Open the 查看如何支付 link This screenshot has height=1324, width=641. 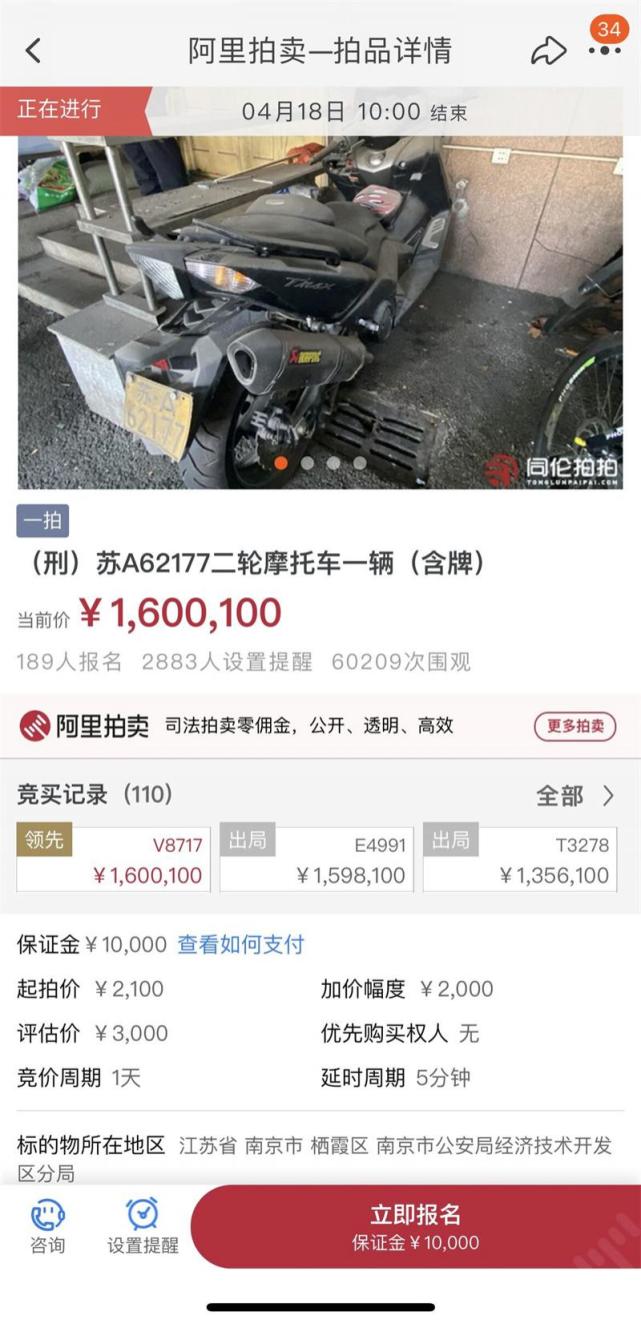241,944
